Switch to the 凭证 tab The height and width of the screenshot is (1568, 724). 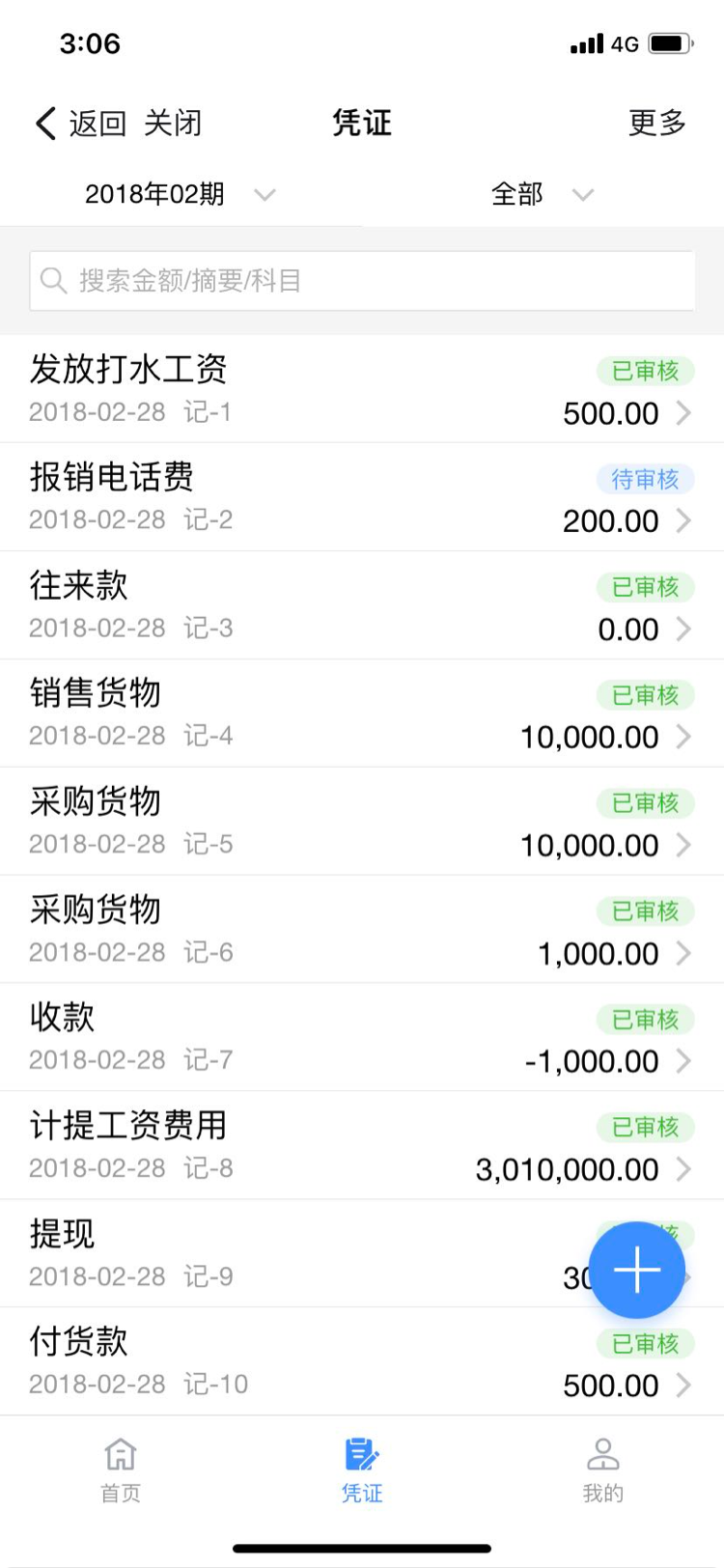click(x=361, y=1468)
